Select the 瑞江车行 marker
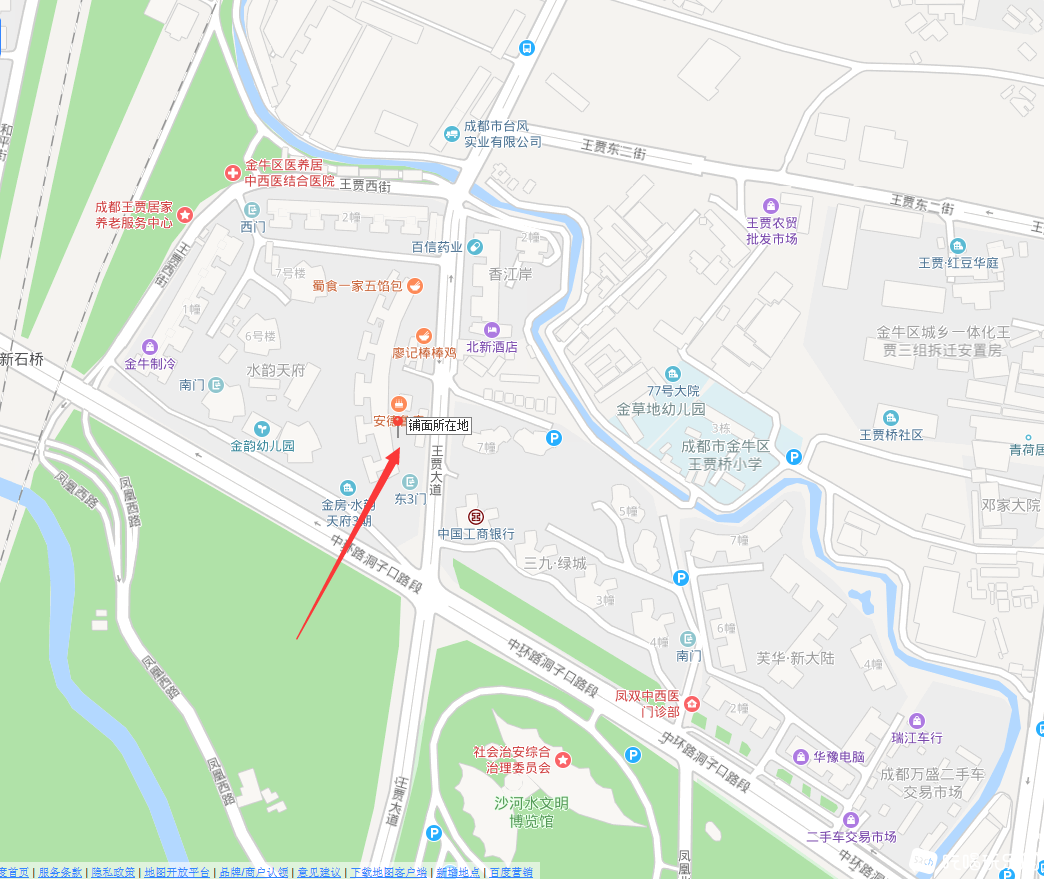This screenshot has width=1044, height=879. pos(916,721)
